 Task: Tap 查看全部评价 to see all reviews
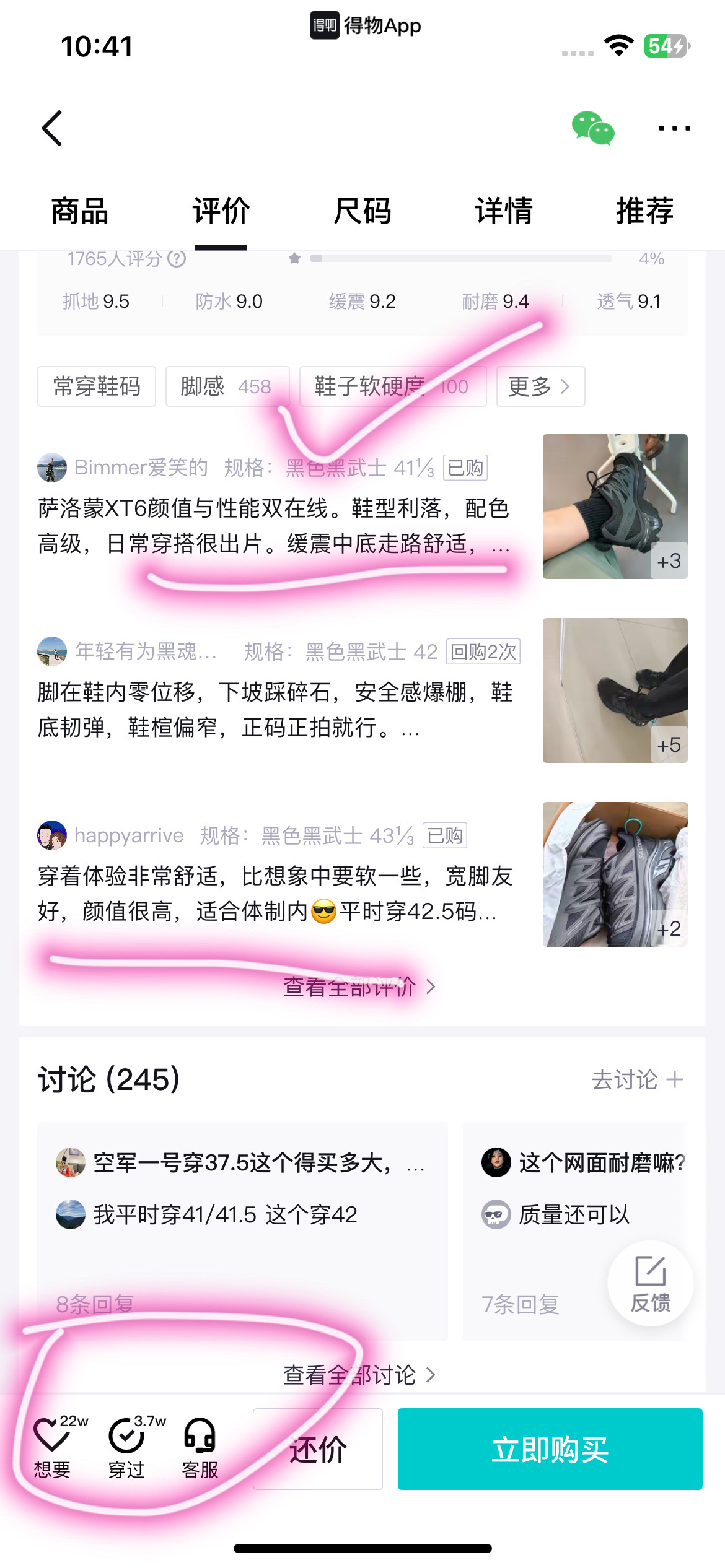point(359,987)
